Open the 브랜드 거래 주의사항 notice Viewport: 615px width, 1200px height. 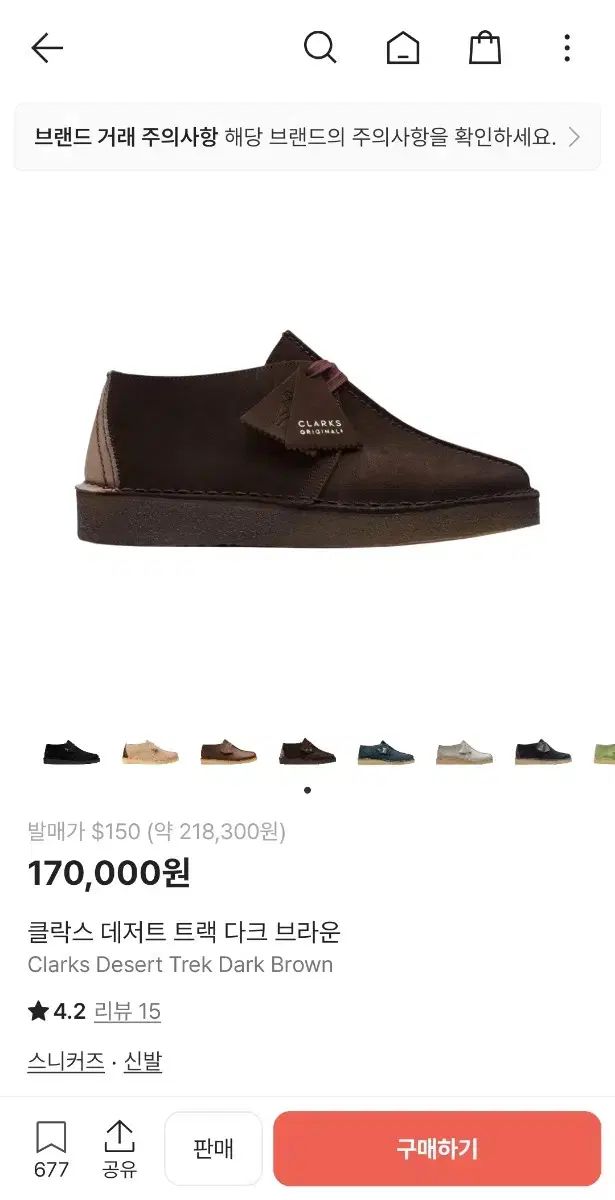tap(307, 137)
